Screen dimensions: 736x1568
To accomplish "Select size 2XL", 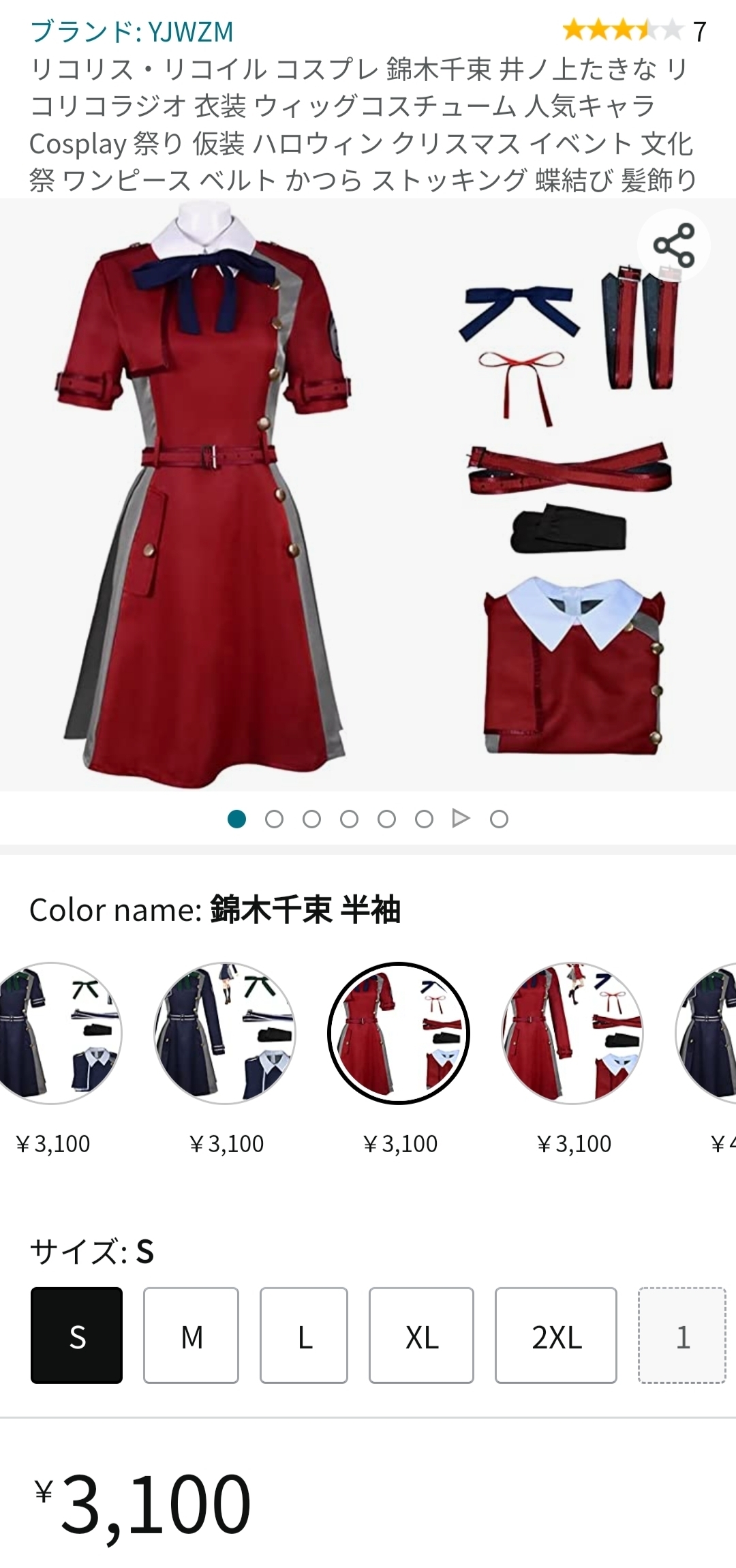I will tap(555, 1335).
